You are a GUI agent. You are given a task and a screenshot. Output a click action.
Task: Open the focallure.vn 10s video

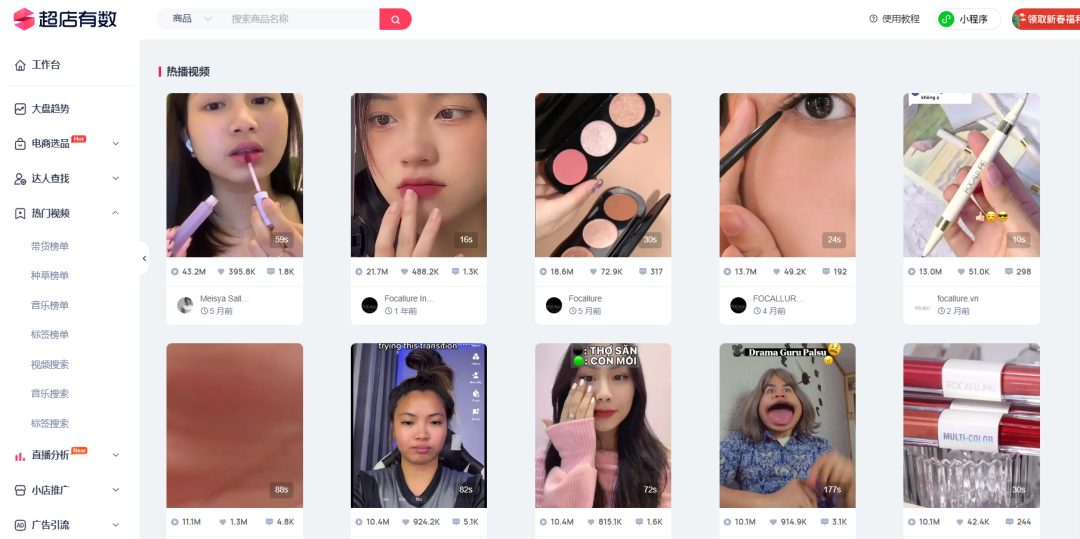click(971, 175)
